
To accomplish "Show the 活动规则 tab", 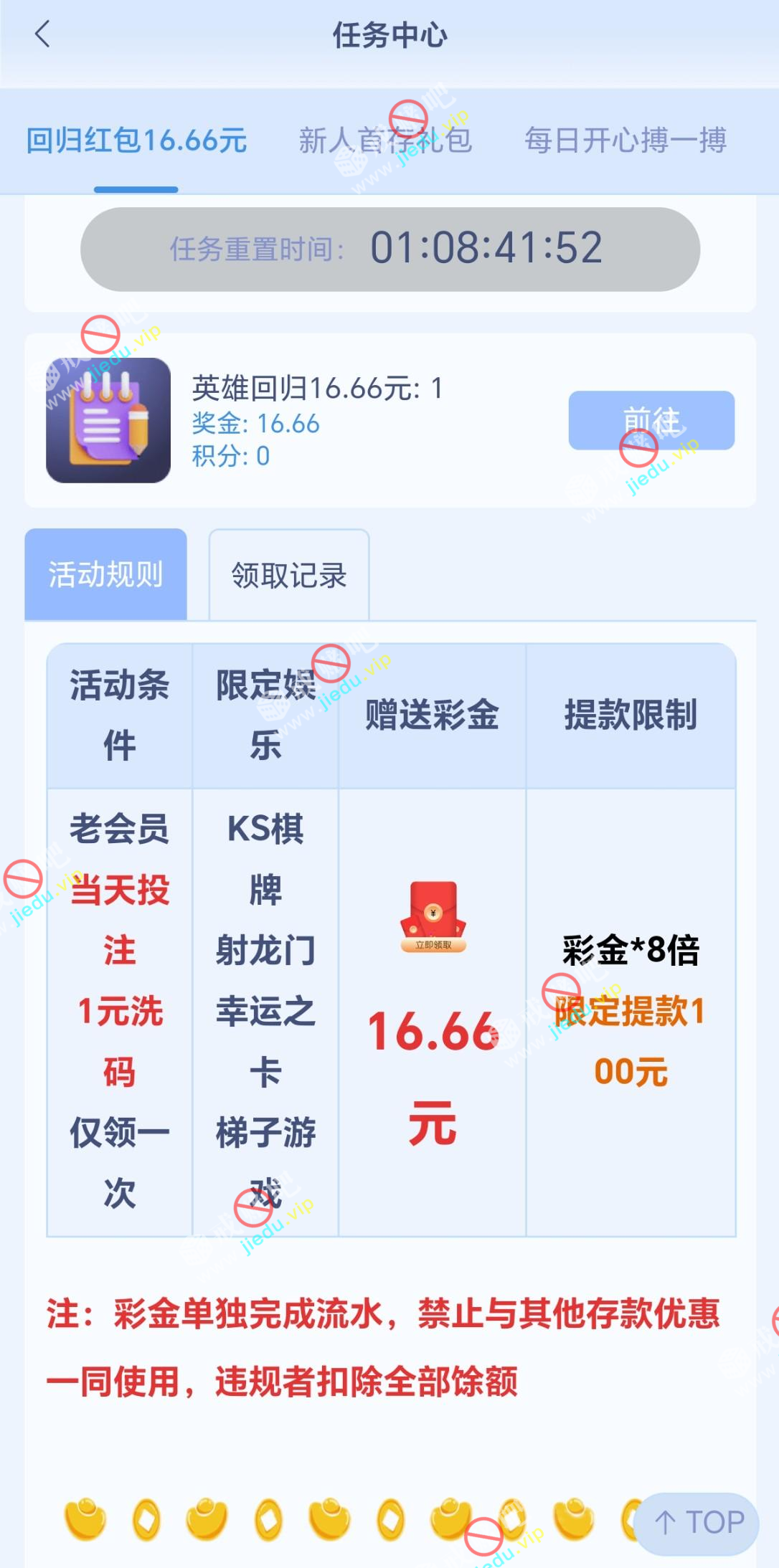I will [106, 574].
